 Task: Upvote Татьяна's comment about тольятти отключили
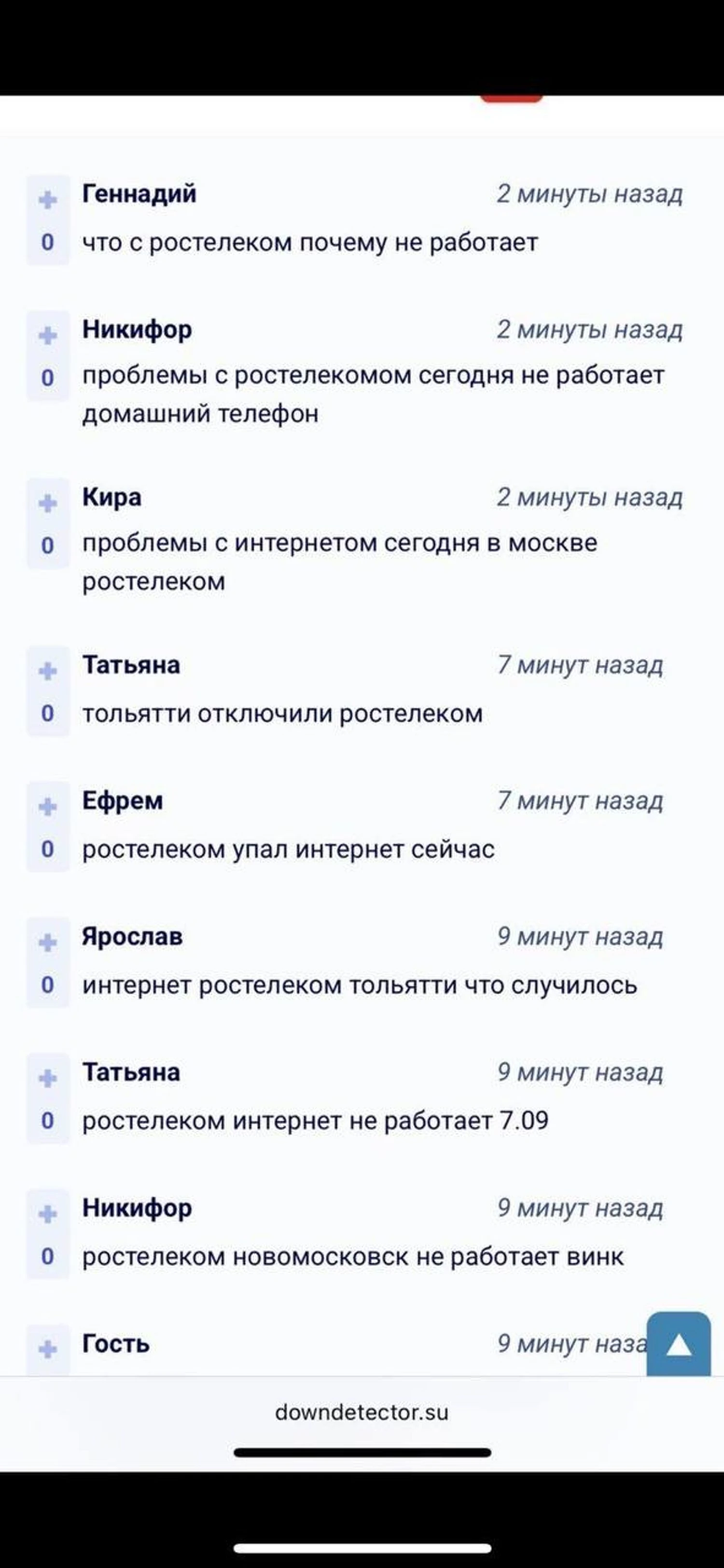coord(47,671)
